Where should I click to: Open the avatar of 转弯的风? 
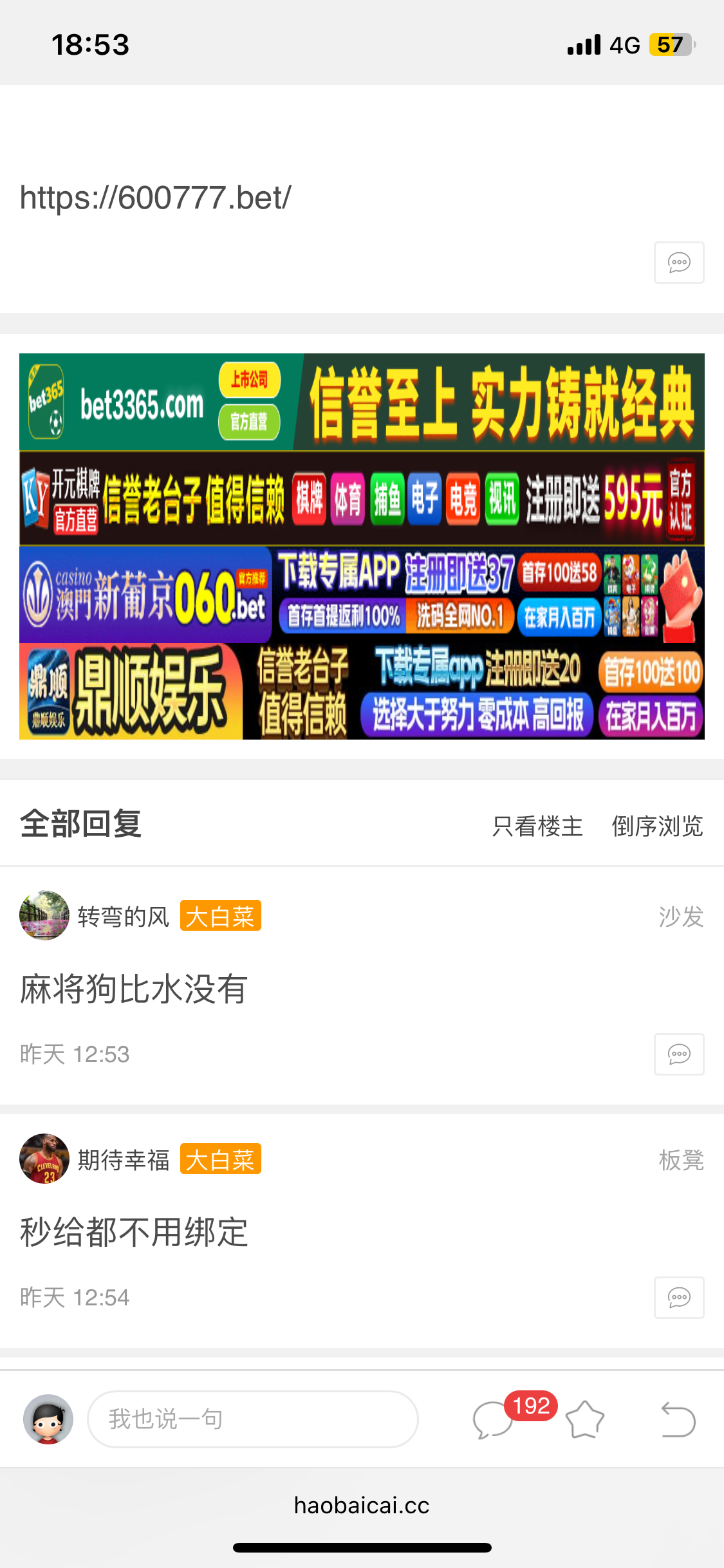pyautogui.click(x=44, y=915)
